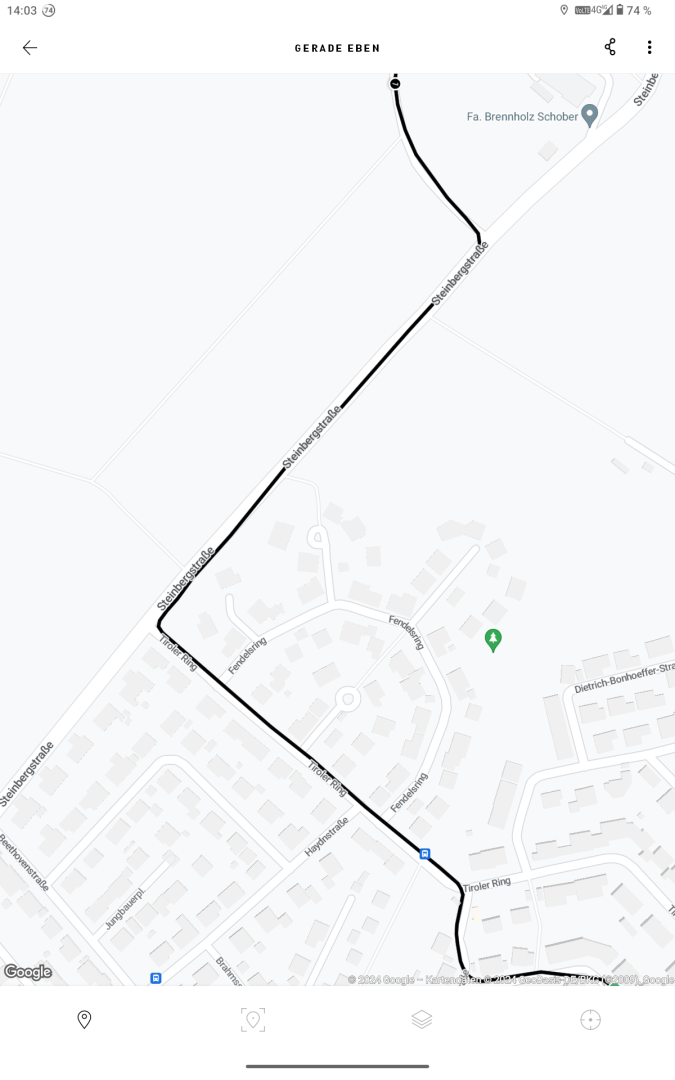Select the Fa. Brennholz Schober map marker
Image resolution: width=675 pixels, height=1080 pixels.
[589, 115]
